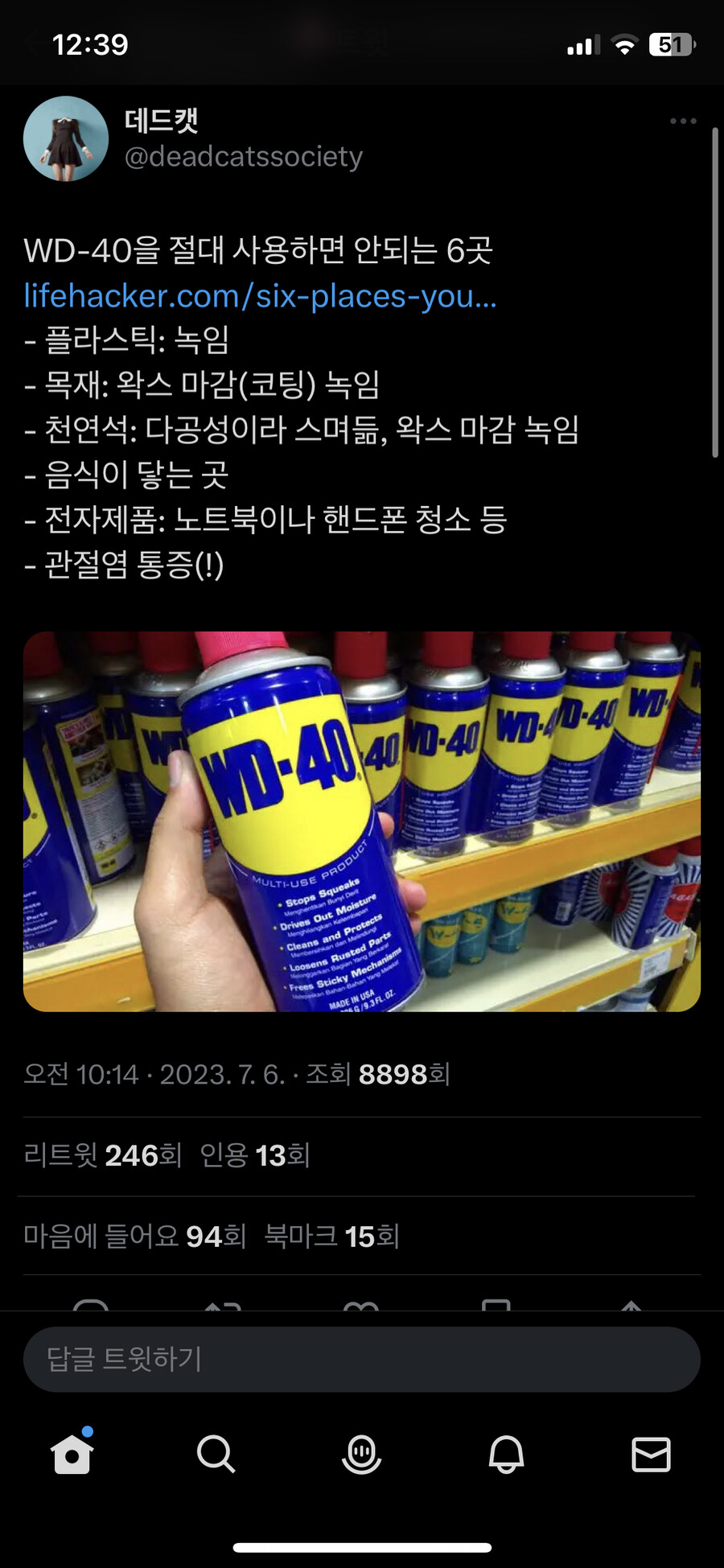Tap the Spaces microphone icon
724x1568 pixels.
click(x=362, y=1455)
